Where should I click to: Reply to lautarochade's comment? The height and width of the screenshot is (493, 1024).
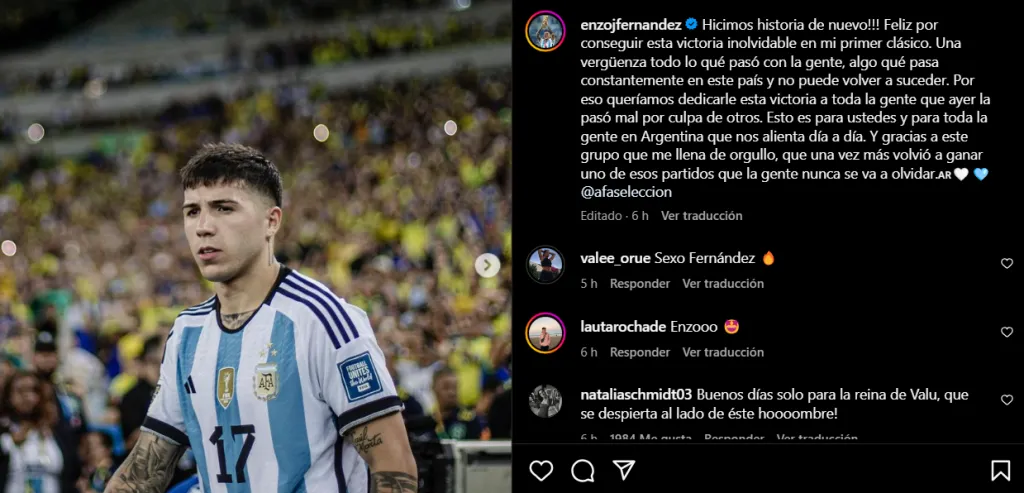point(639,352)
